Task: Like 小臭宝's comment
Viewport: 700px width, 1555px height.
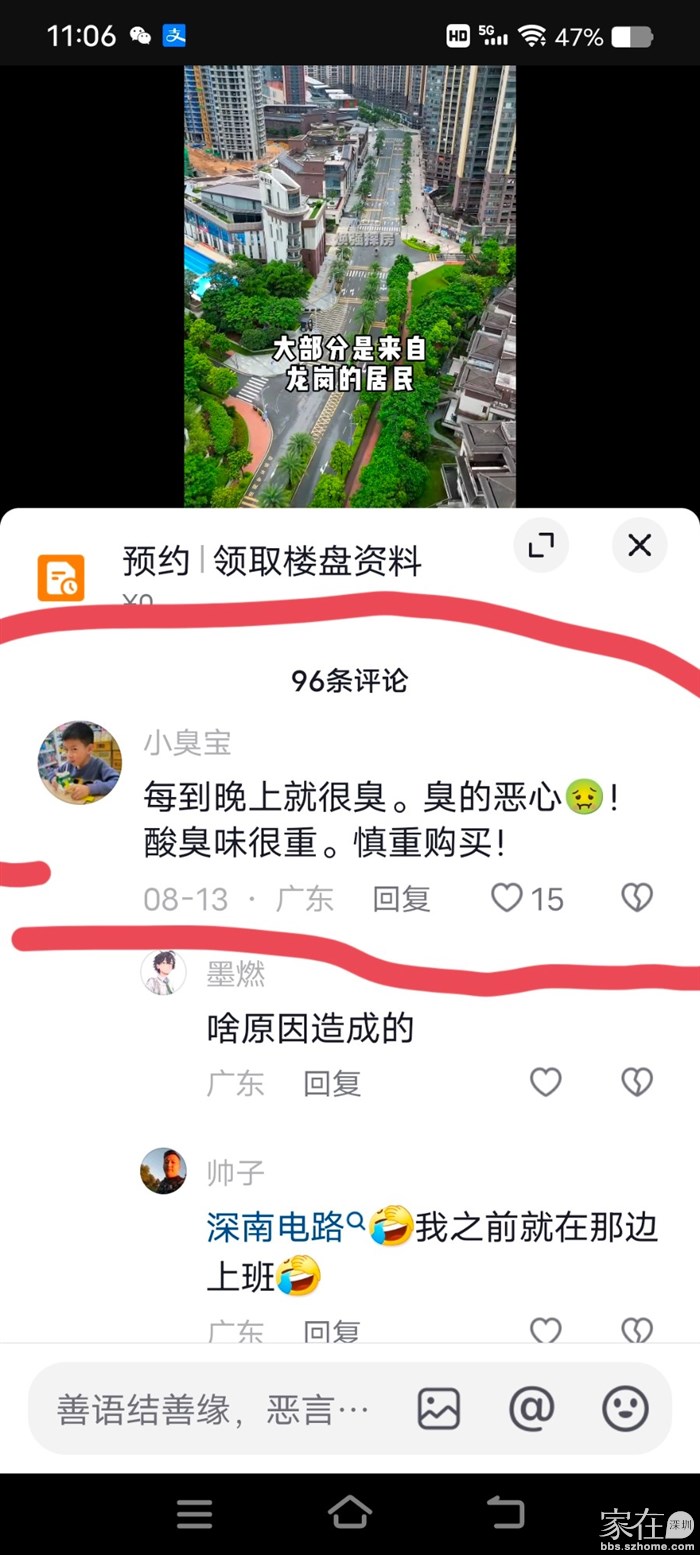Action: [x=507, y=897]
